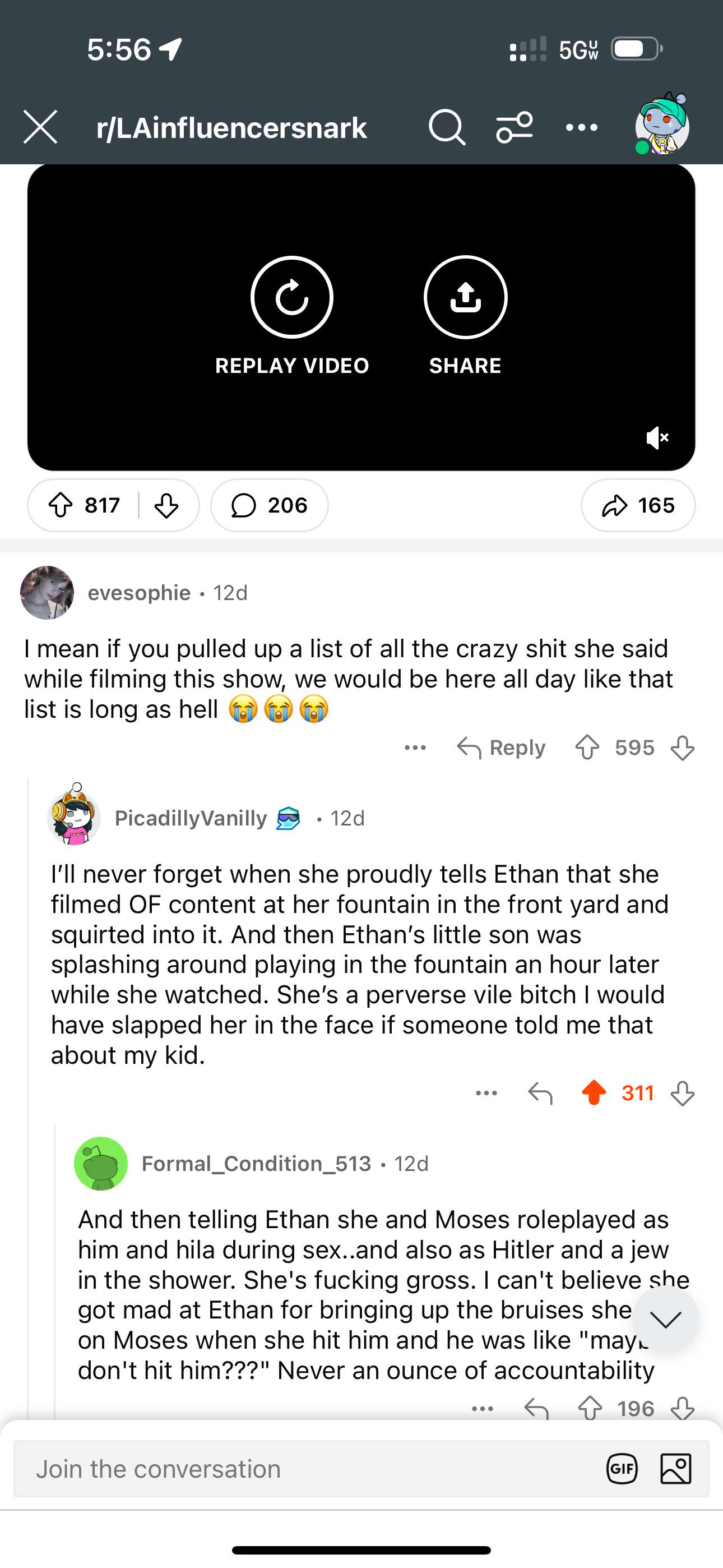
Task: Open search in the subreddit
Action: click(447, 127)
